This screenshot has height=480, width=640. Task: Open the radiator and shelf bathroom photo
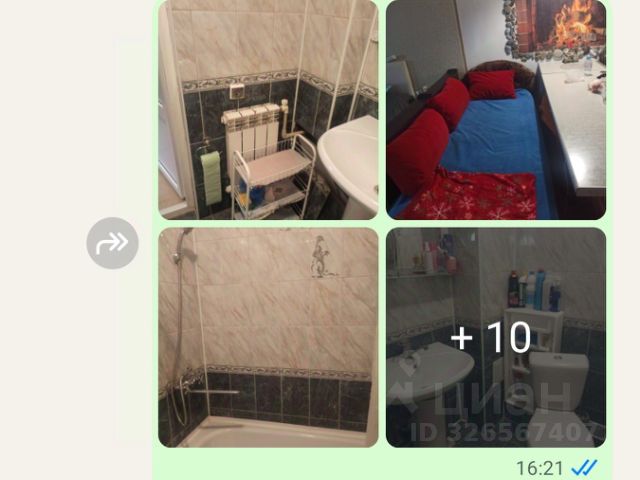[x=268, y=110]
